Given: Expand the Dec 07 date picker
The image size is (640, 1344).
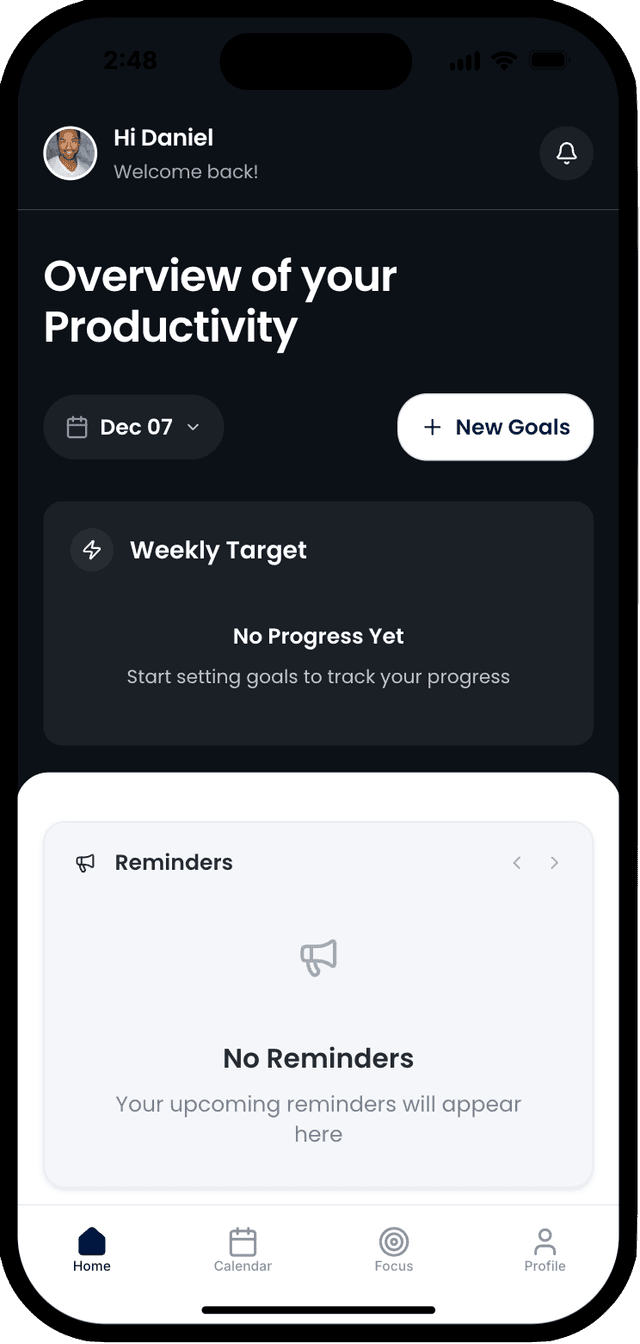Looking at the screenshot, I should click(133, 427).
